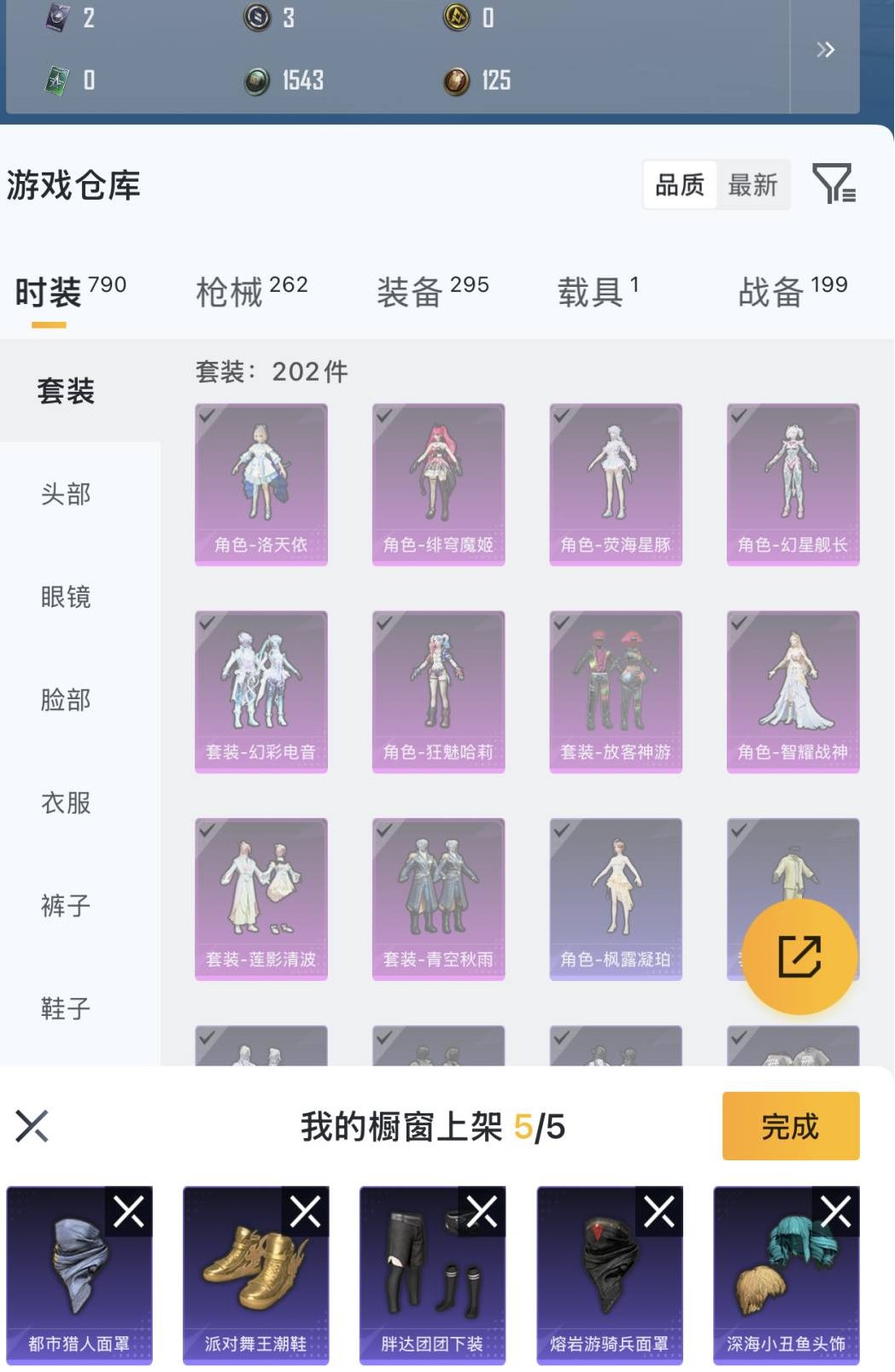895x1372 pixels.
Task: Select 鞋子 in the category sidebar
Action: coord(64,1009)
